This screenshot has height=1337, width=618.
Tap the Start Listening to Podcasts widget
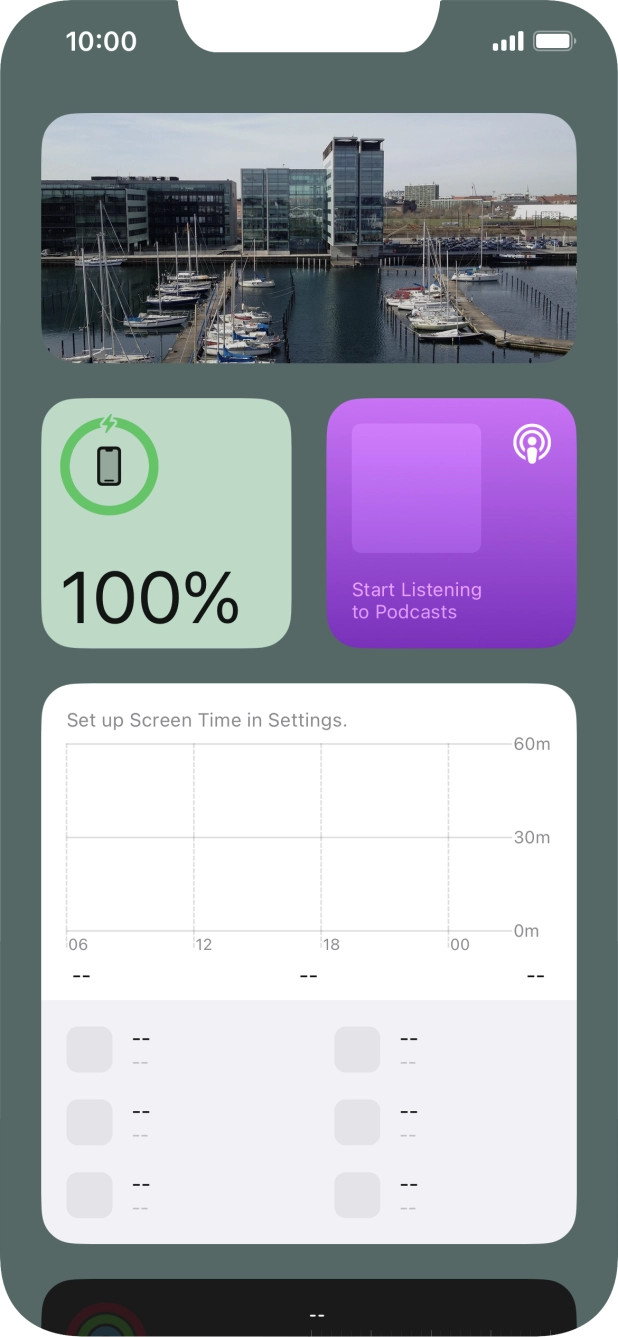coord(452,523)
